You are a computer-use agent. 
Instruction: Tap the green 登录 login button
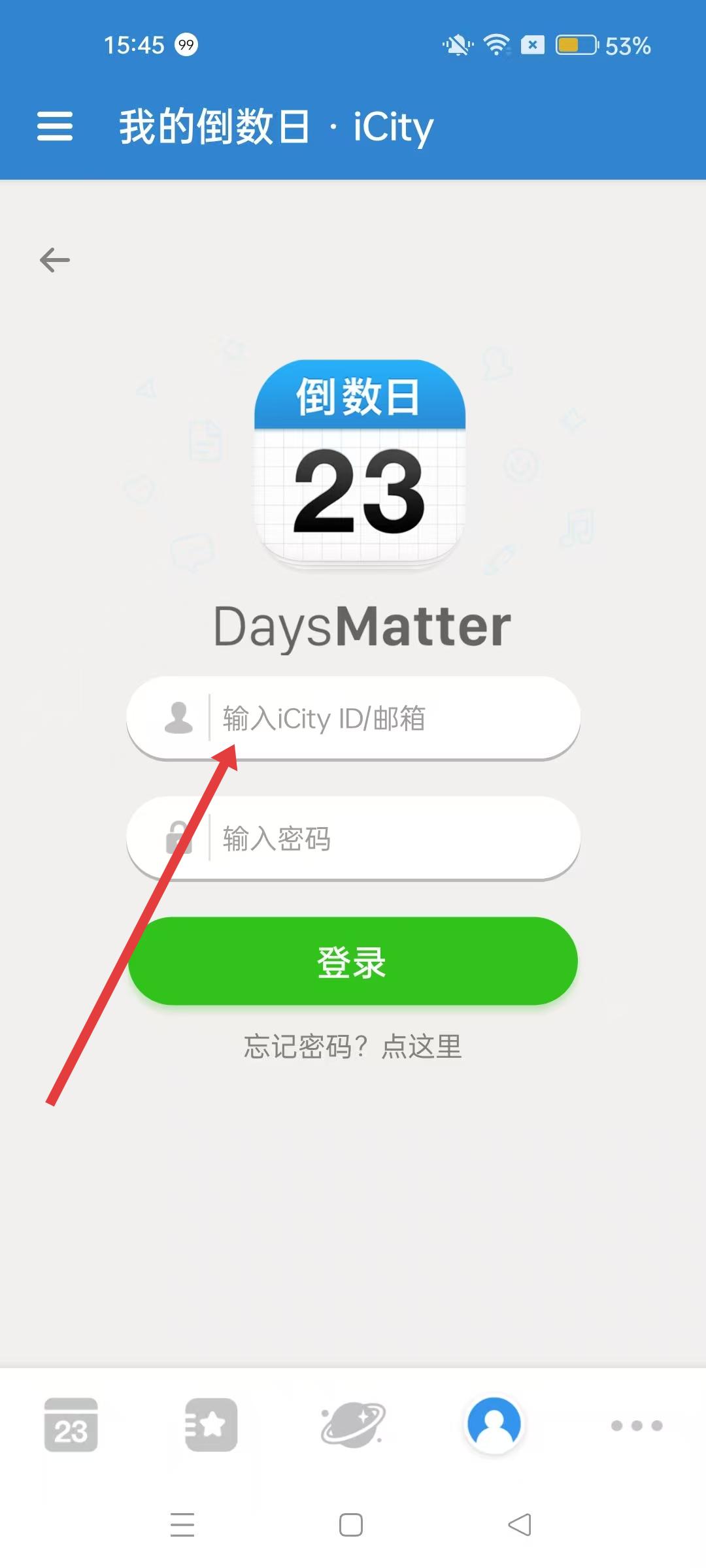(x=353, y=961)
